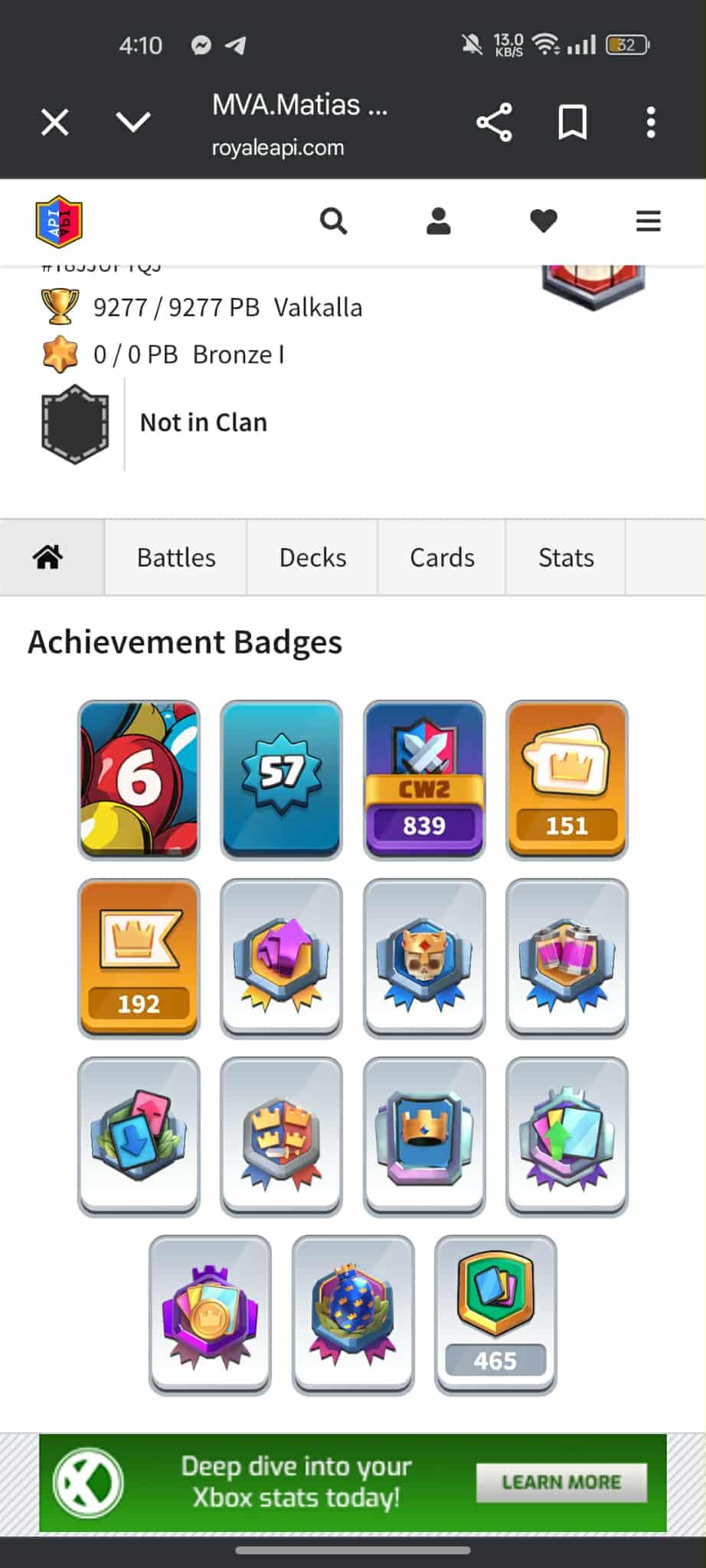Collapse the browser with the down chevron
The width and height of the screenshot is (706, 1568).
tap(133, 122)
